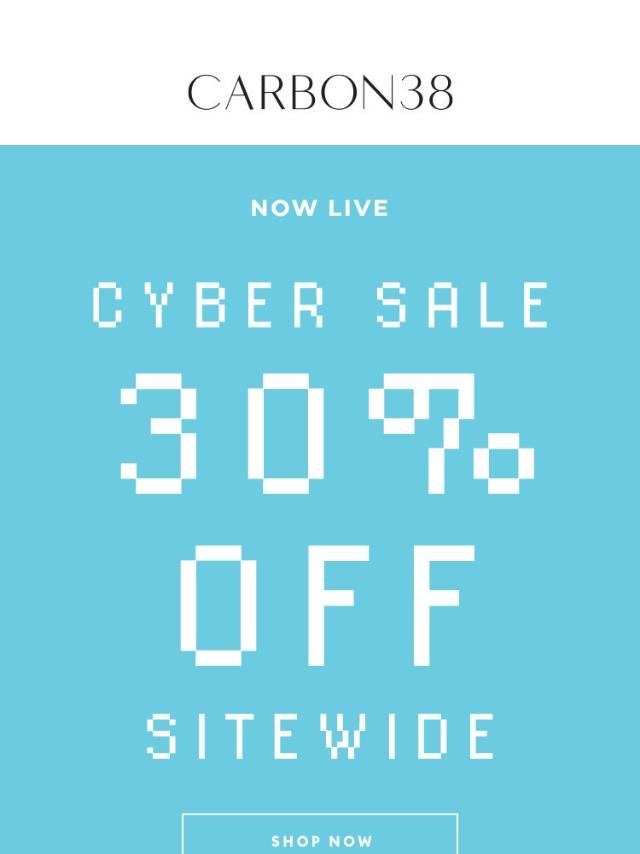The image size is (640, 854).
Task: Tap the Shop Now button
Action: point(320,838)
